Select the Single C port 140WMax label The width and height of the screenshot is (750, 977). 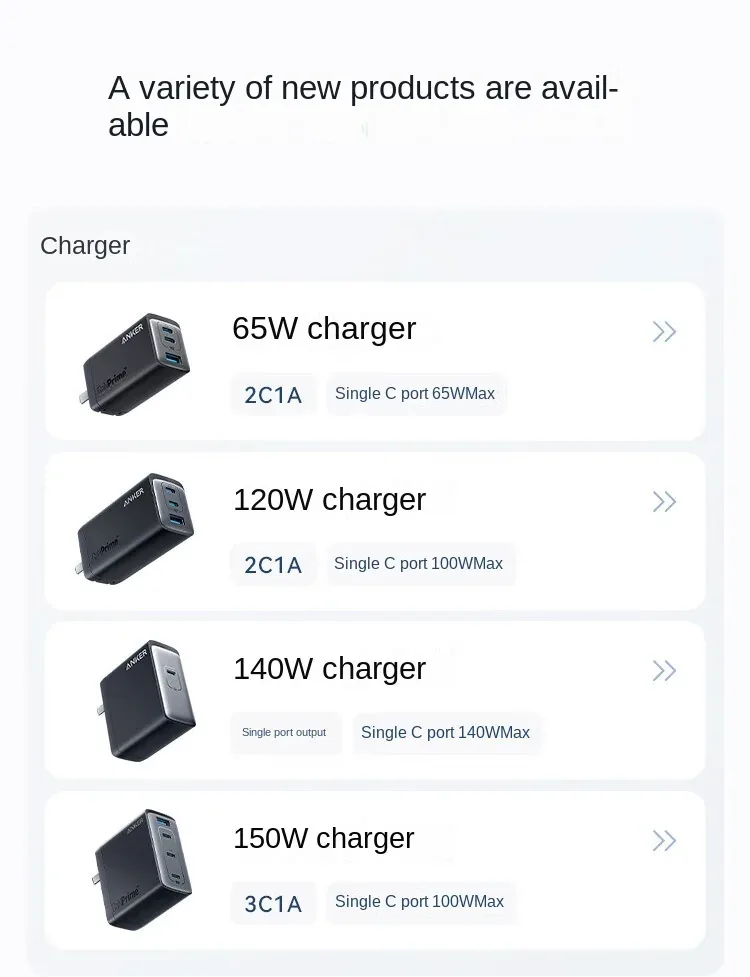coord(447,732)
